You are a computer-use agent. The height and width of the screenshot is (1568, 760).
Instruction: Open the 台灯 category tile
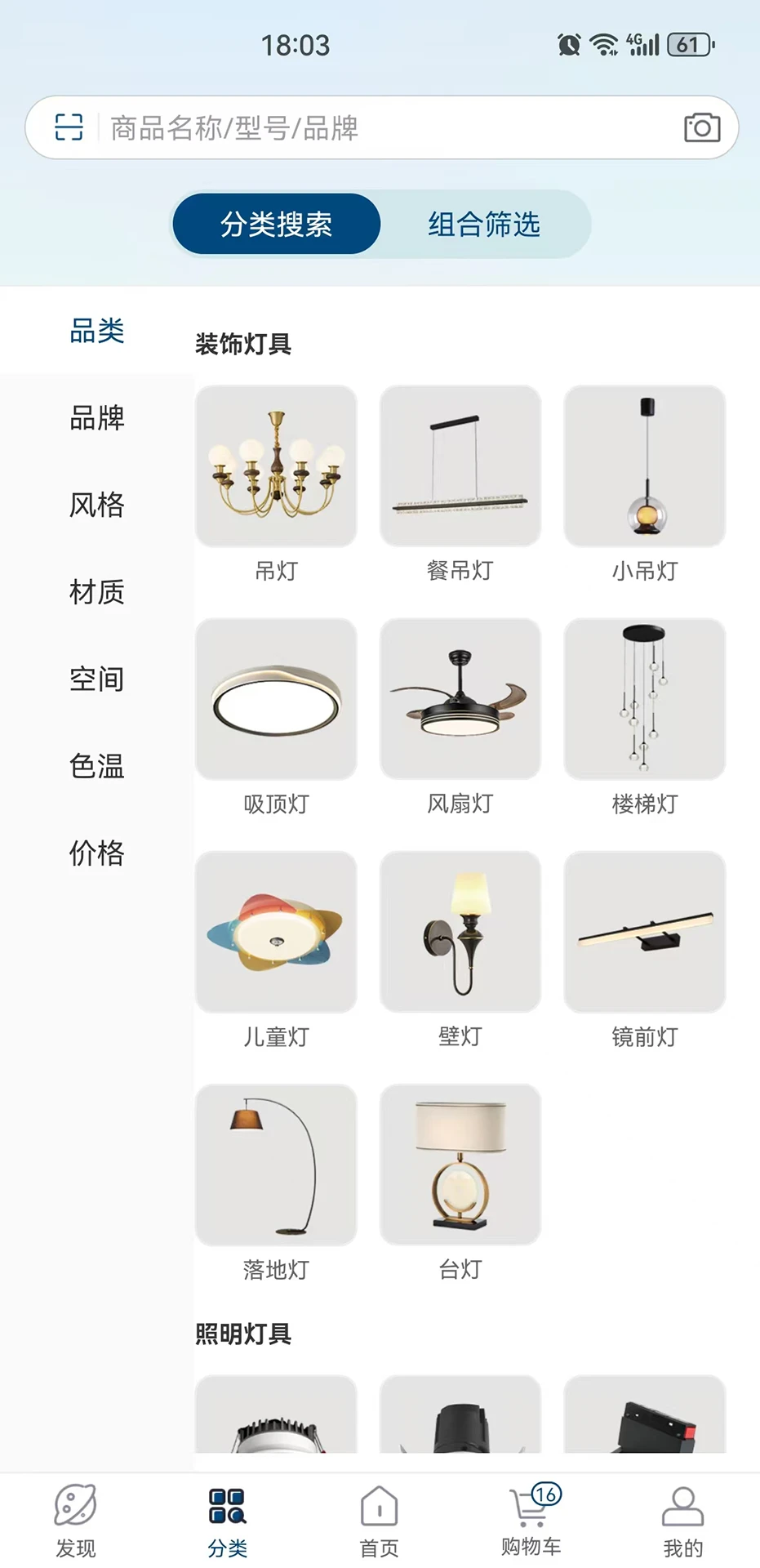tap(460, 1183)
